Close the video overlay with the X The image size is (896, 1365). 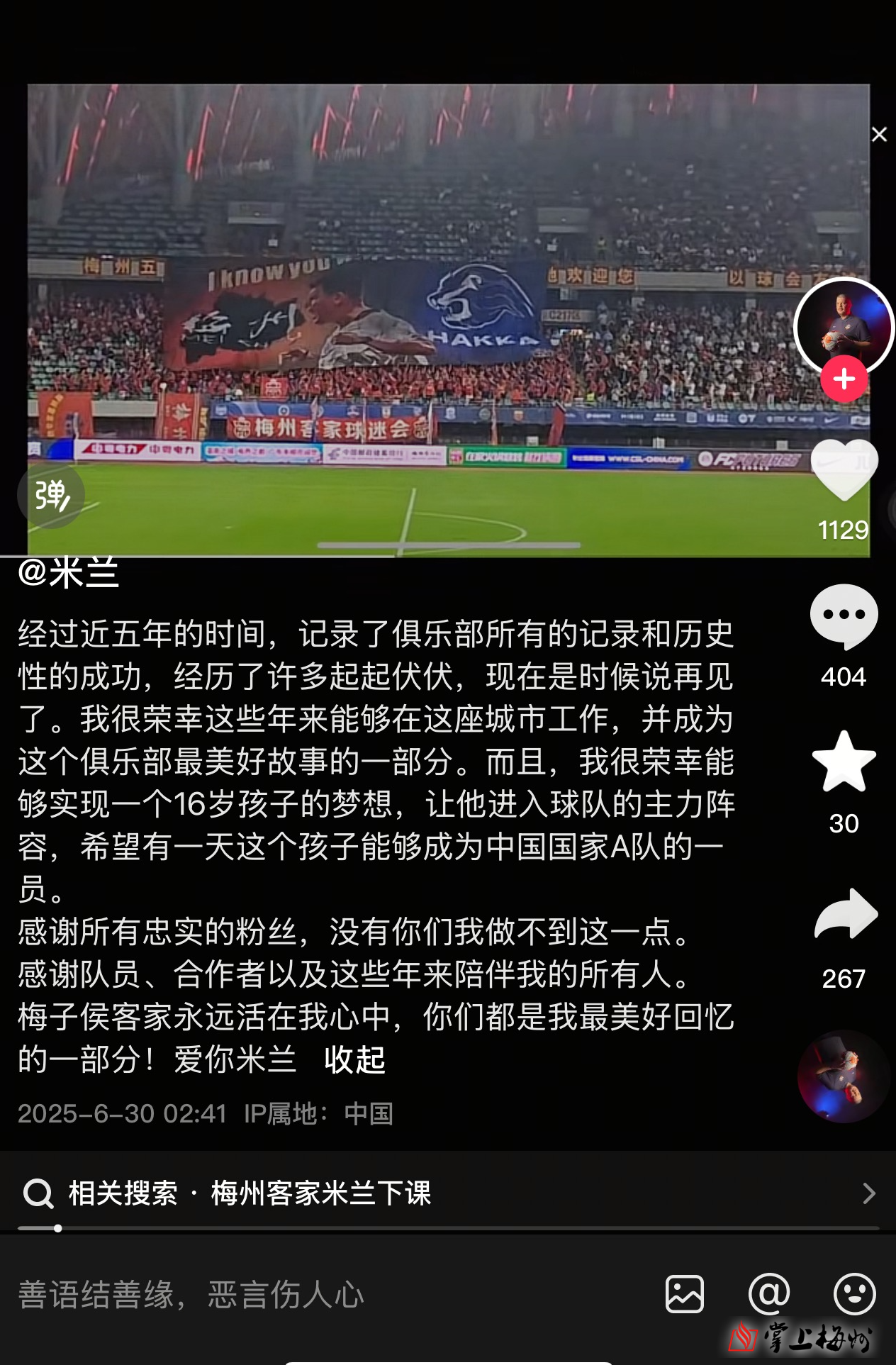[x=879, y=134]
